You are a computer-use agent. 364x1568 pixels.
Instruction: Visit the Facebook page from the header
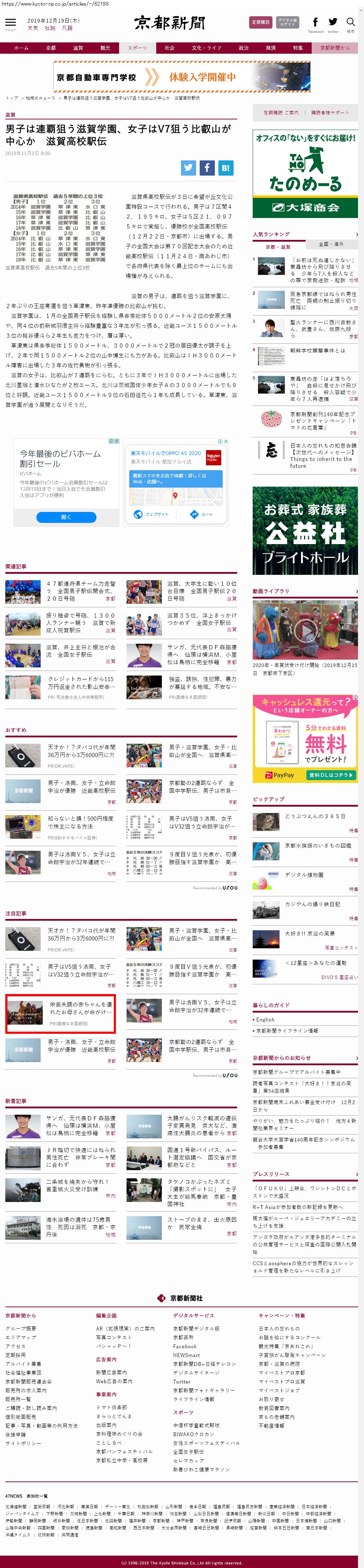[315, 23]
